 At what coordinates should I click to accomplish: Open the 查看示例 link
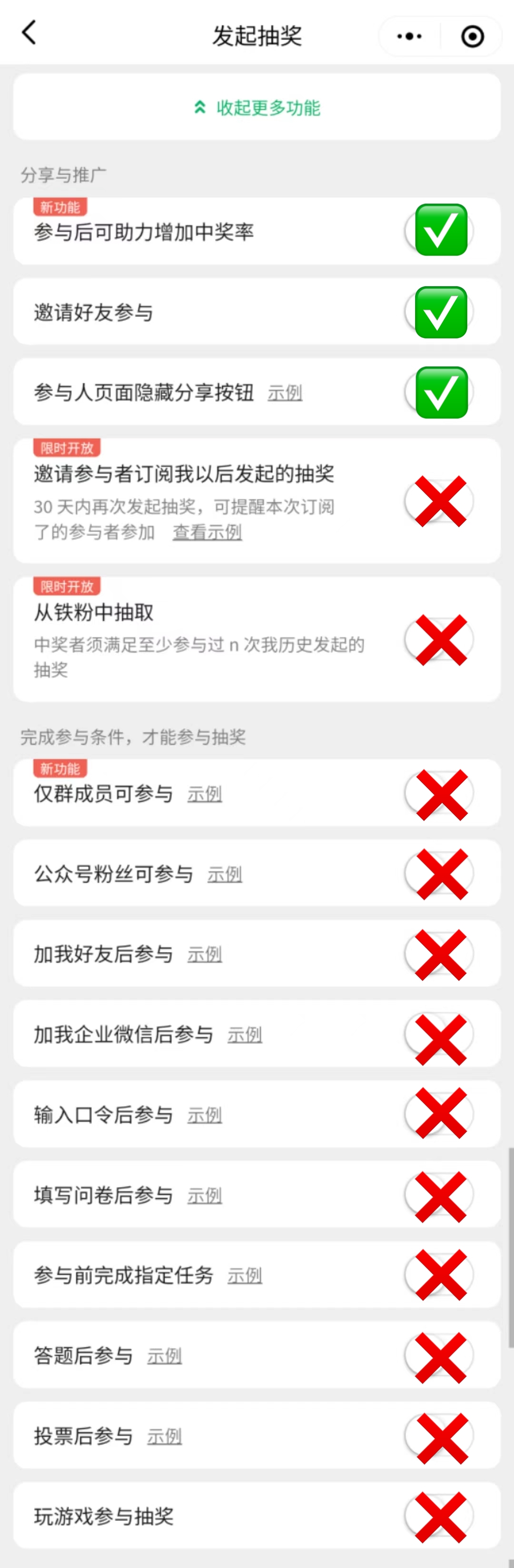tap(208, 532)
